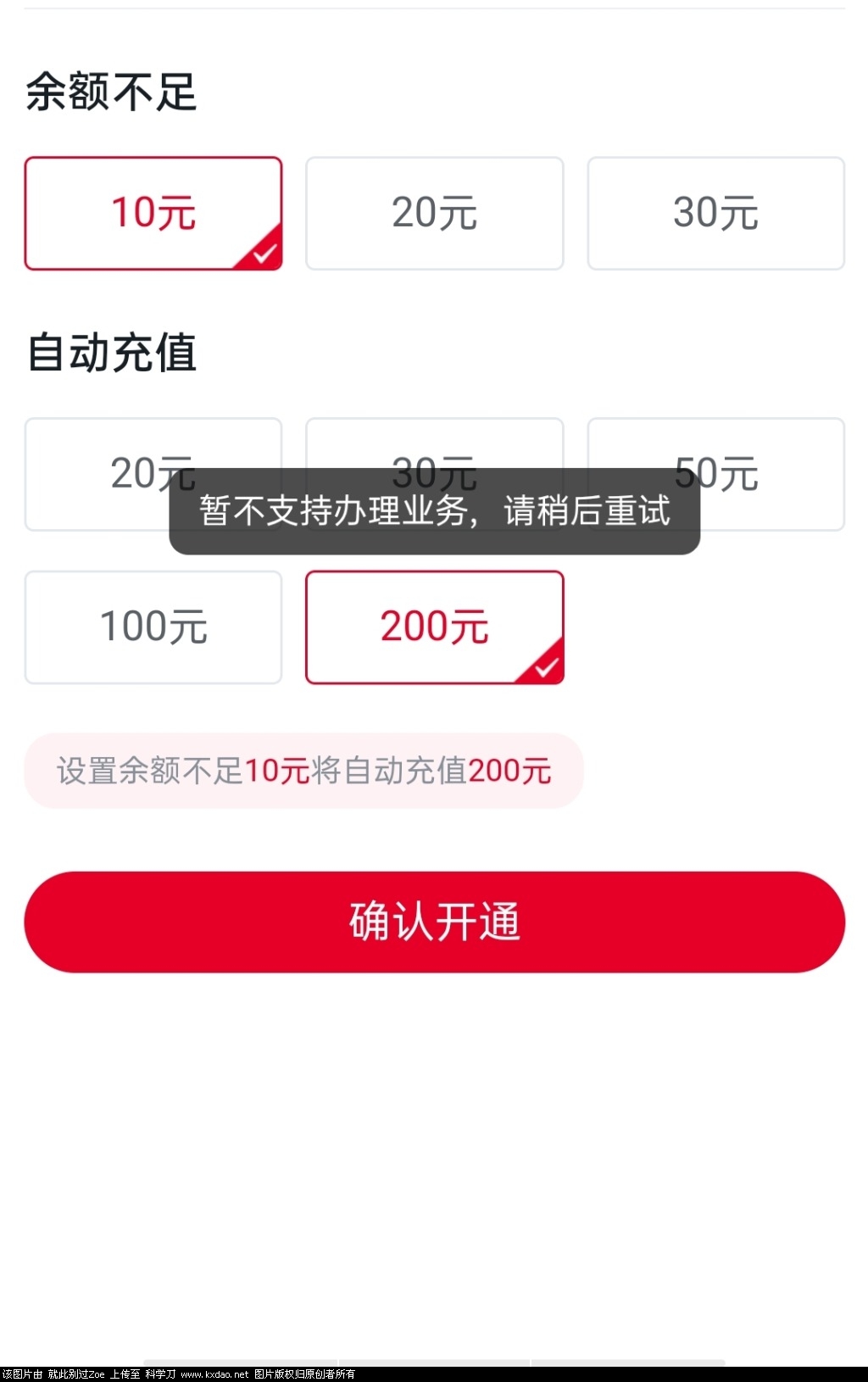Select 10元 low balance threshold
The image size is (868, 1382).
pyautogui.click(x=153, y=213)
